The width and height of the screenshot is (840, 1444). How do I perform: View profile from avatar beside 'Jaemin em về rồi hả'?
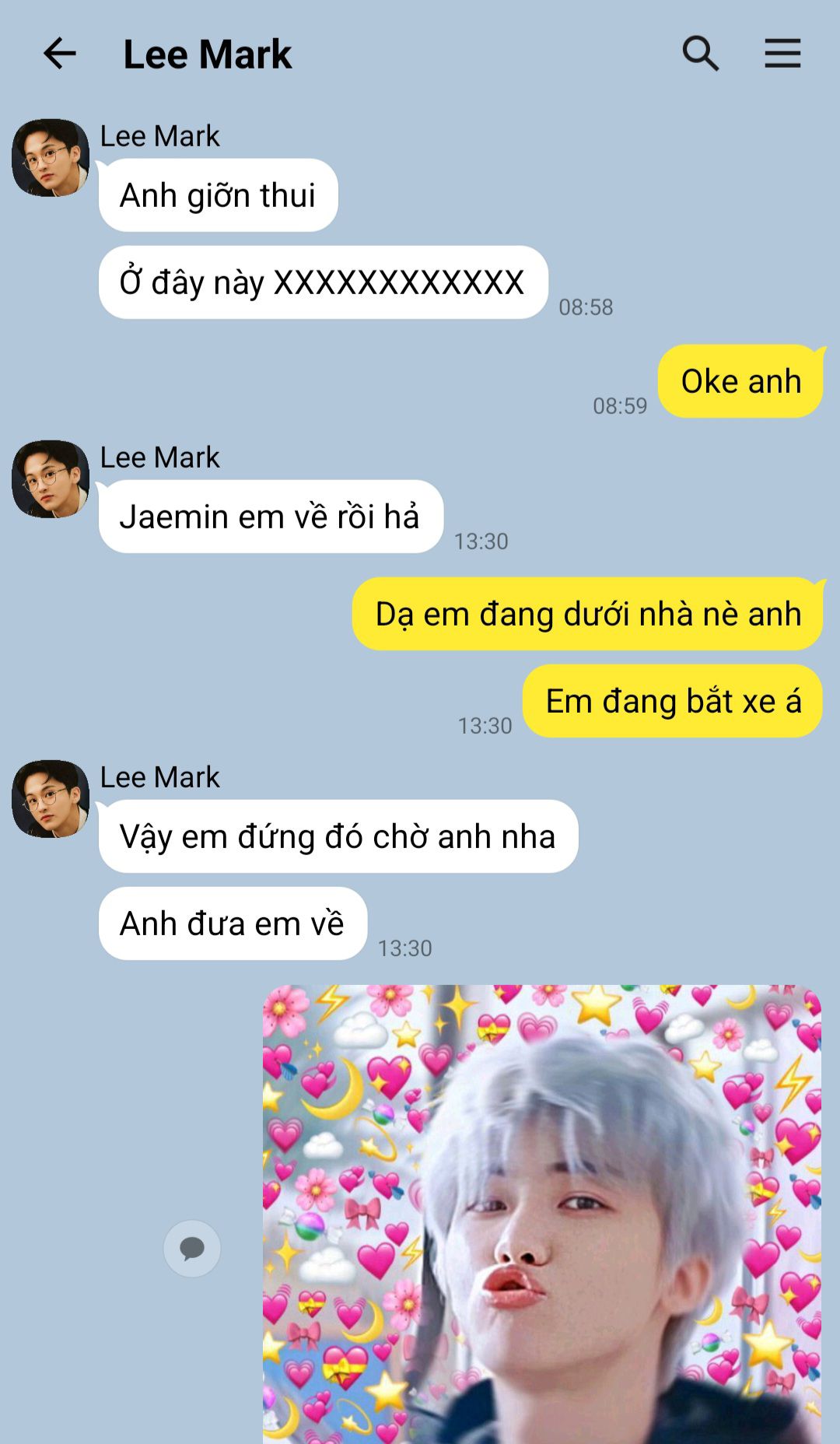coord(51,479)
